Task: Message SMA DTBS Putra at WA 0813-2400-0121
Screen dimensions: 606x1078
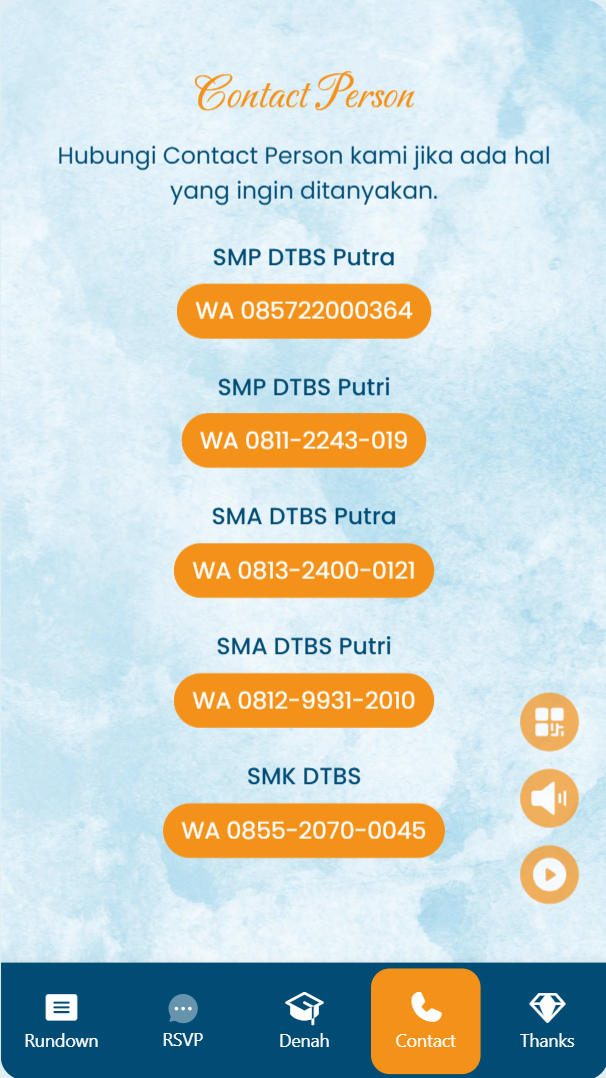Action: [x=303, y=571]
